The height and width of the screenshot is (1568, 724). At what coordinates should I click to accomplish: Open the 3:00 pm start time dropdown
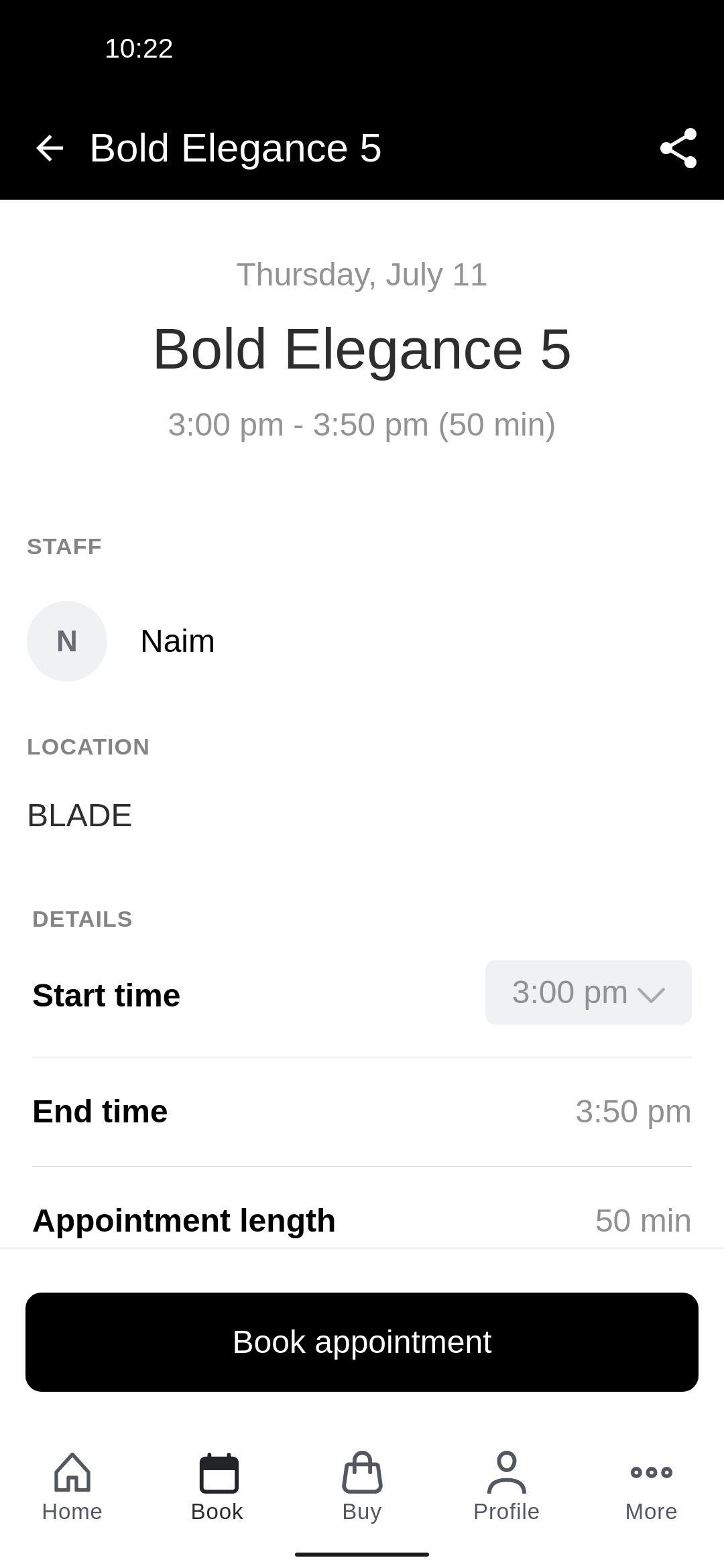(x=588, y=992)
